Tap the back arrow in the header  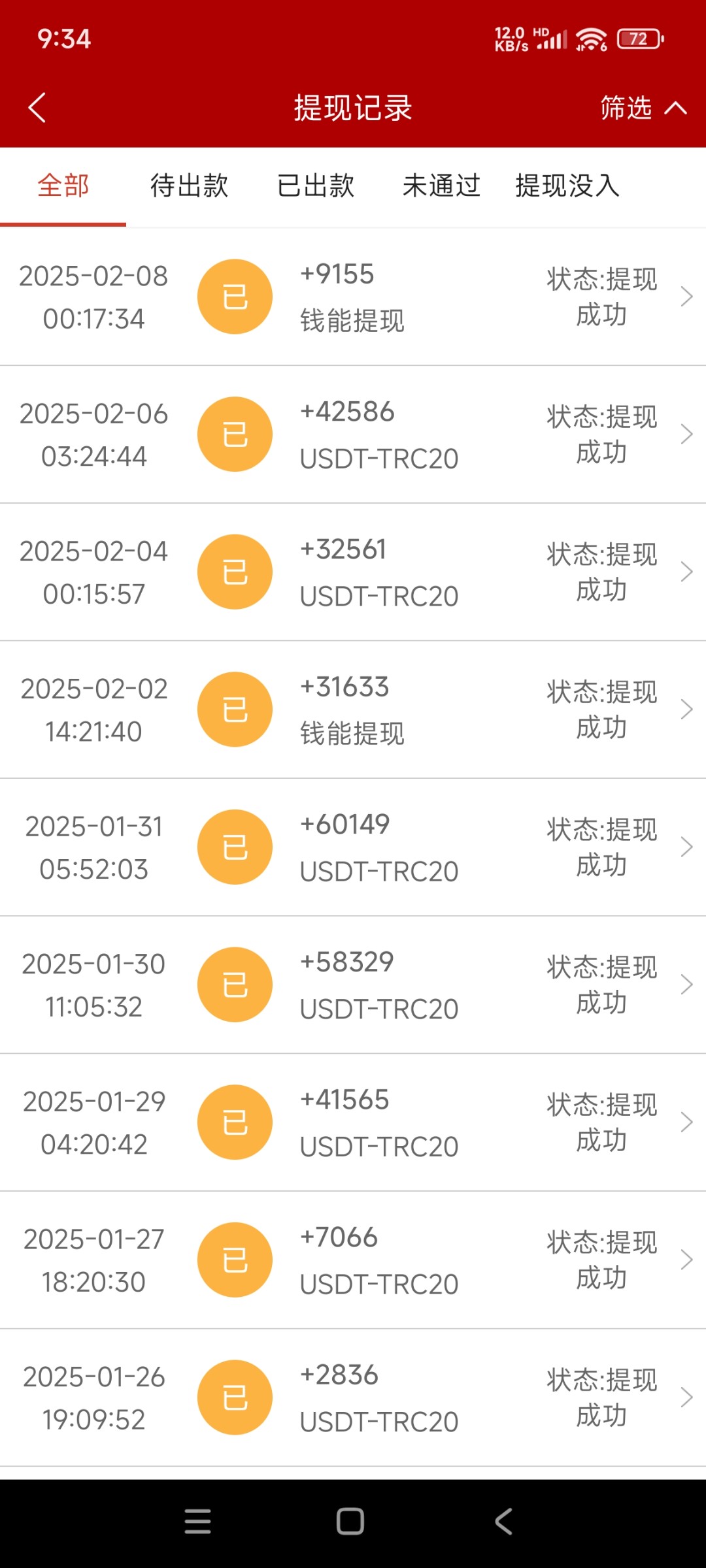(x=37, y=108)
